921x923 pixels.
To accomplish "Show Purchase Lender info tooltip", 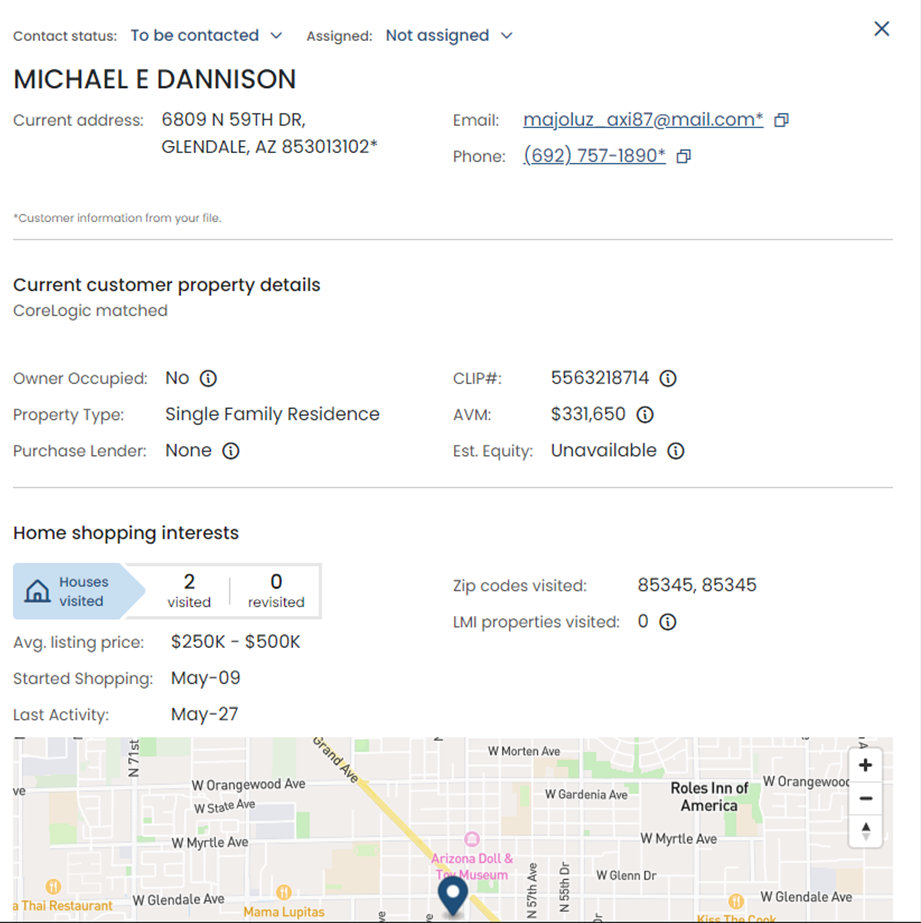I will click(x=231, y=451).
